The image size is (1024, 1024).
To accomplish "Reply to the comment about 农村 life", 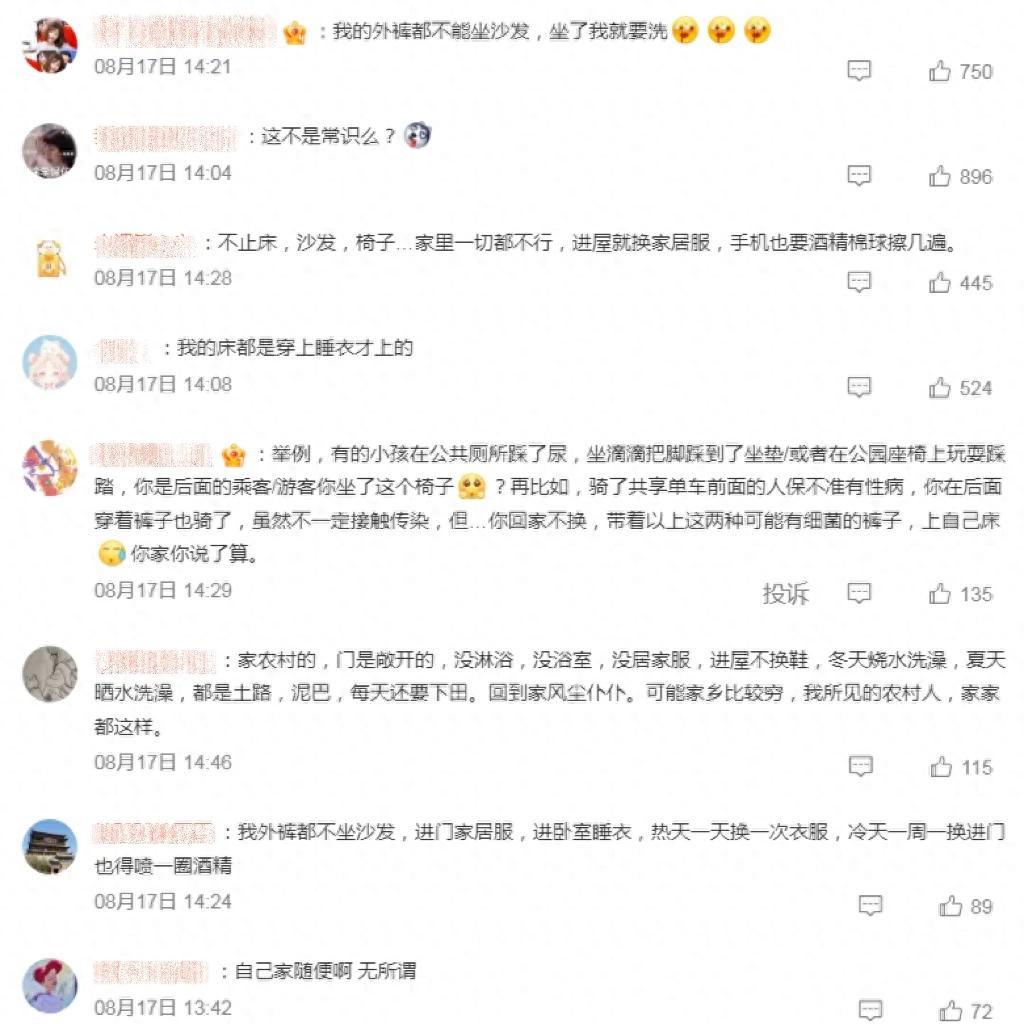I will (860, 767).
